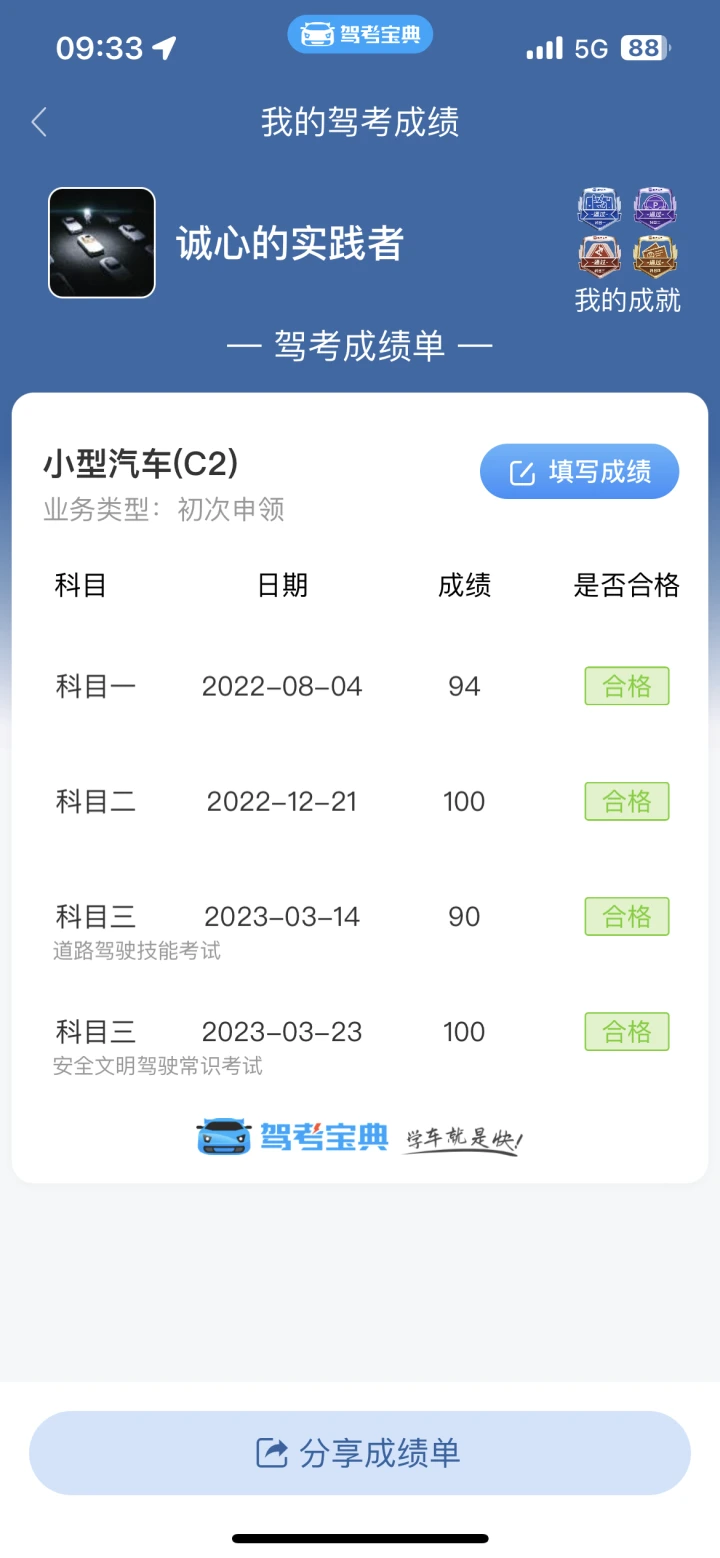The height and width of the screenshot is (1558, 720).
Task: Open 我的成就 achievement badges
Action: [x=628, y=251]
